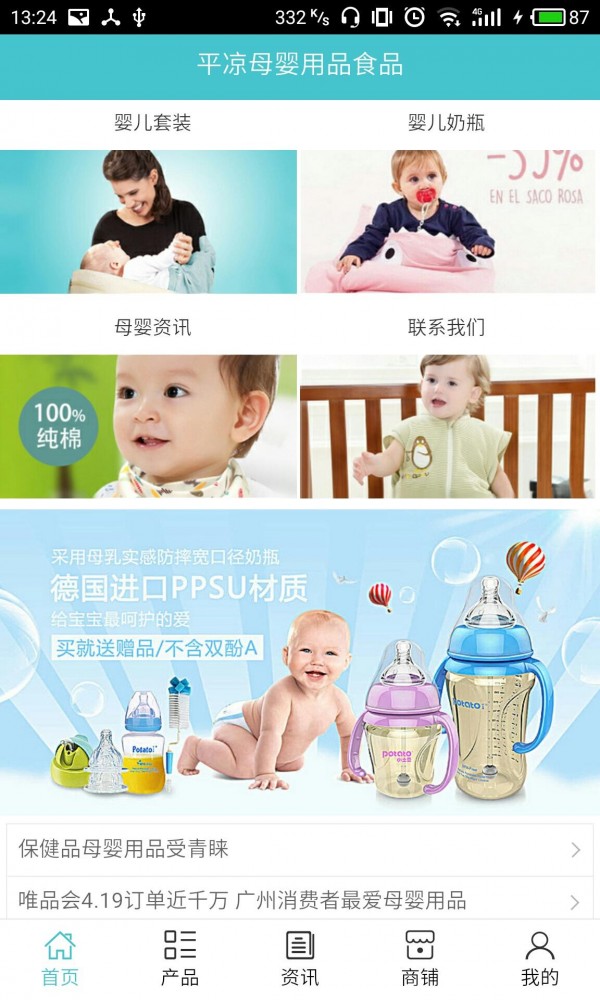The height and width of the screenshot is (1000, 600).
Task: Switch to the 首页 tab
Action: click(60, 958)
